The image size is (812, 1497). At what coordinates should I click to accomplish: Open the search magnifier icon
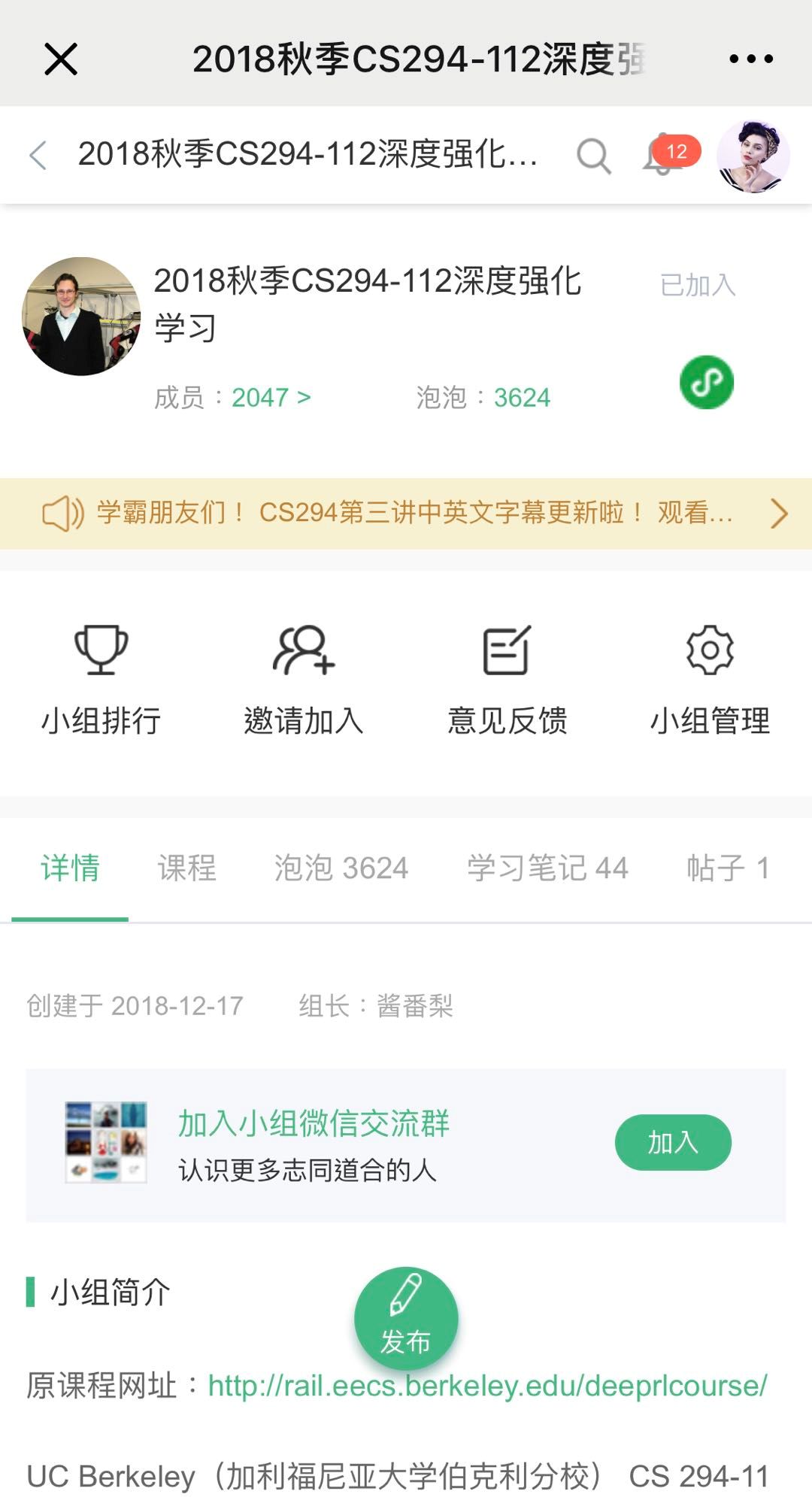(593, 156)
